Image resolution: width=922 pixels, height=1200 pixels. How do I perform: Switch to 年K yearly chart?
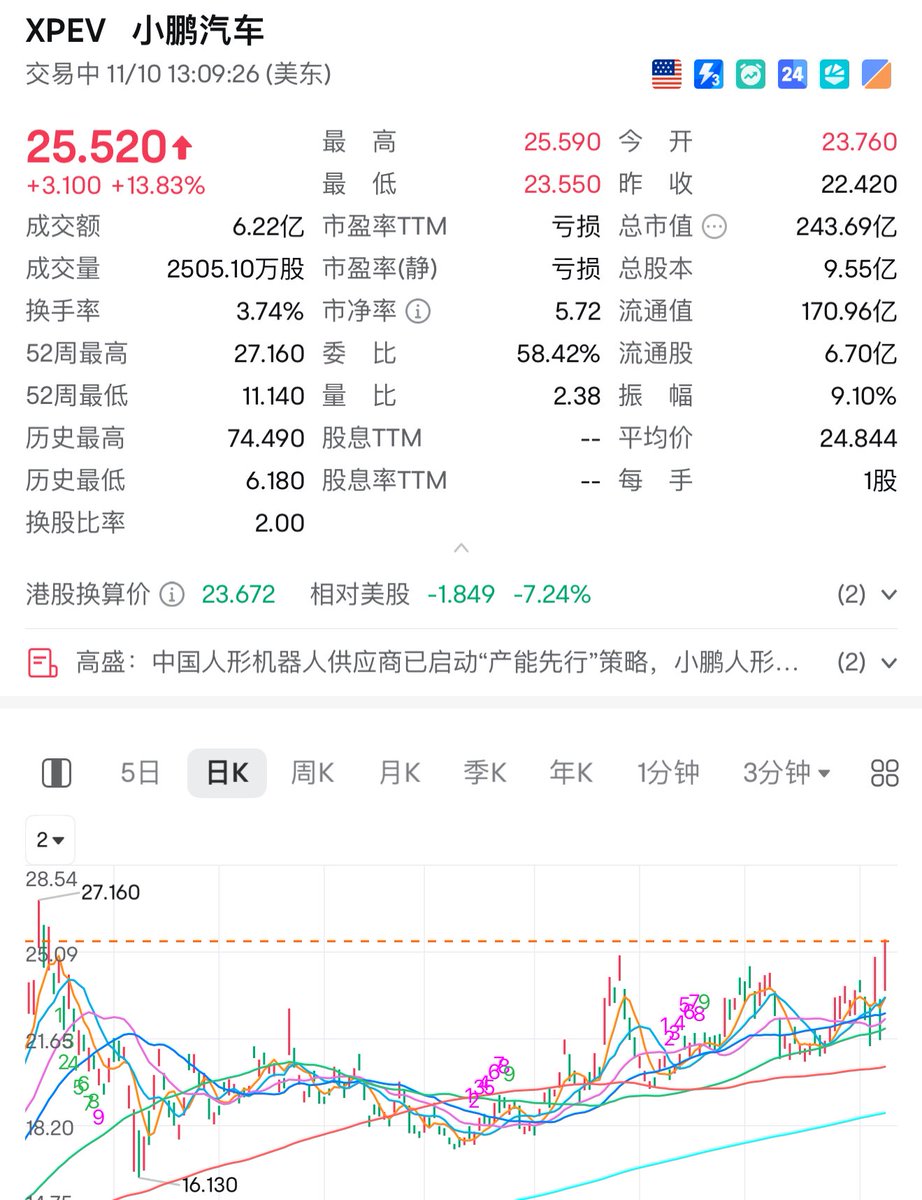pos(571,773)
